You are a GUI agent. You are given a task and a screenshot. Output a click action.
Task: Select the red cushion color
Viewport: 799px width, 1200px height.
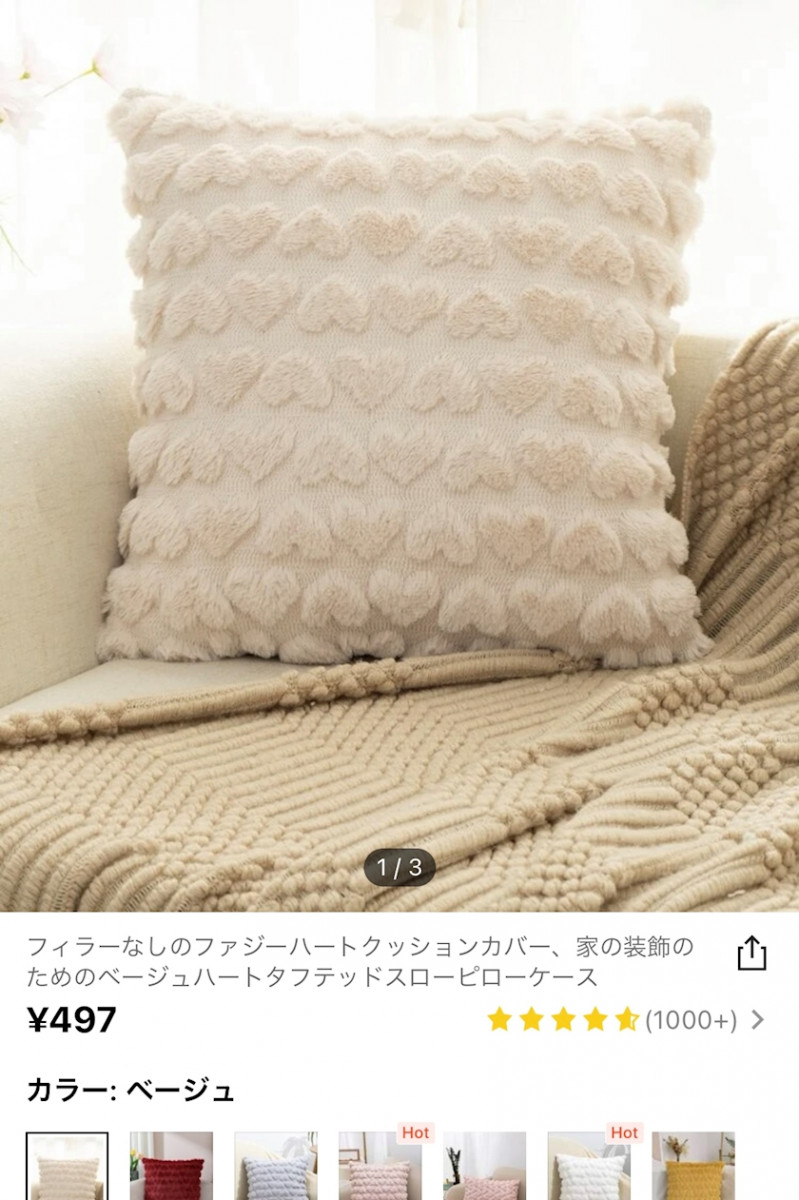click(x=171, y=1167)
